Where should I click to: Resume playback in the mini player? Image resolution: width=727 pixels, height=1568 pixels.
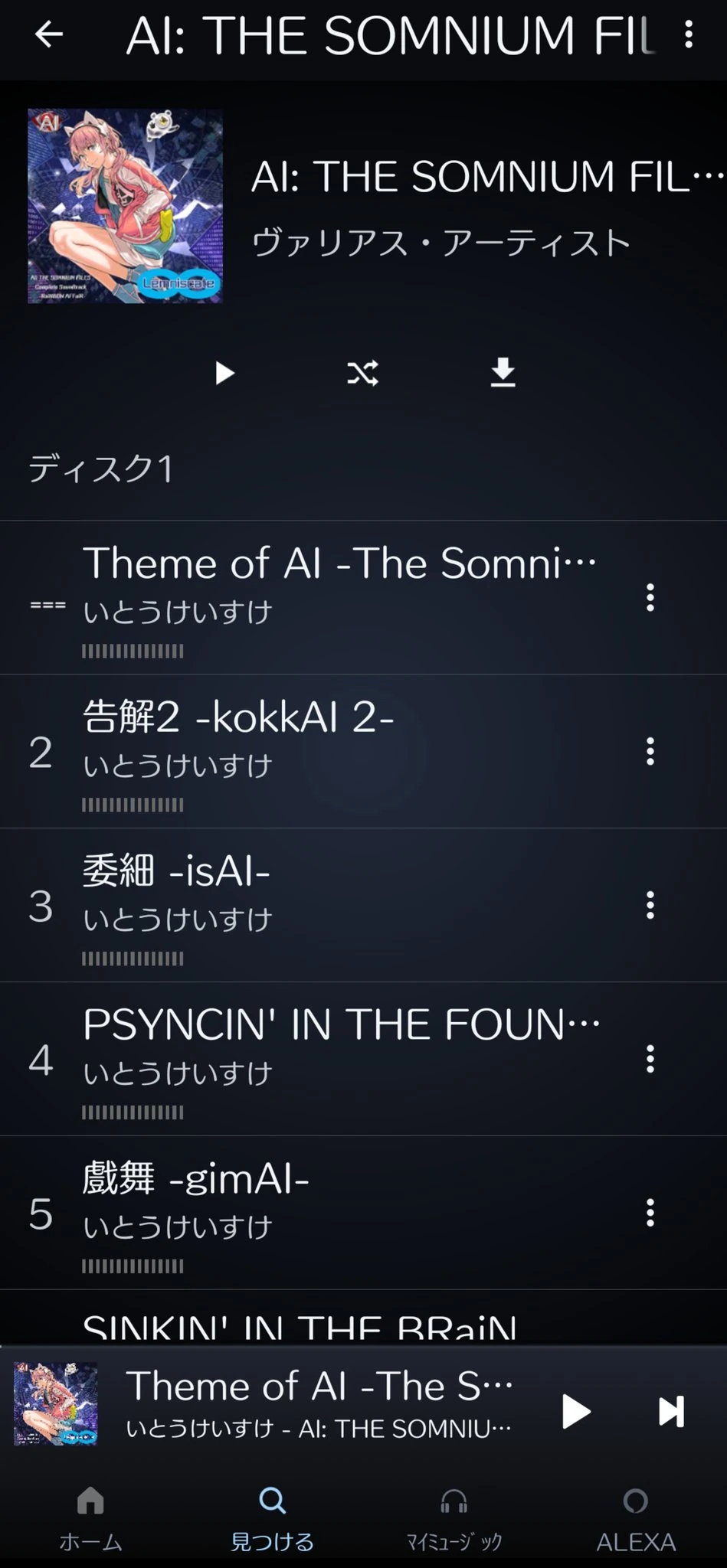(x=575, y=1411)
